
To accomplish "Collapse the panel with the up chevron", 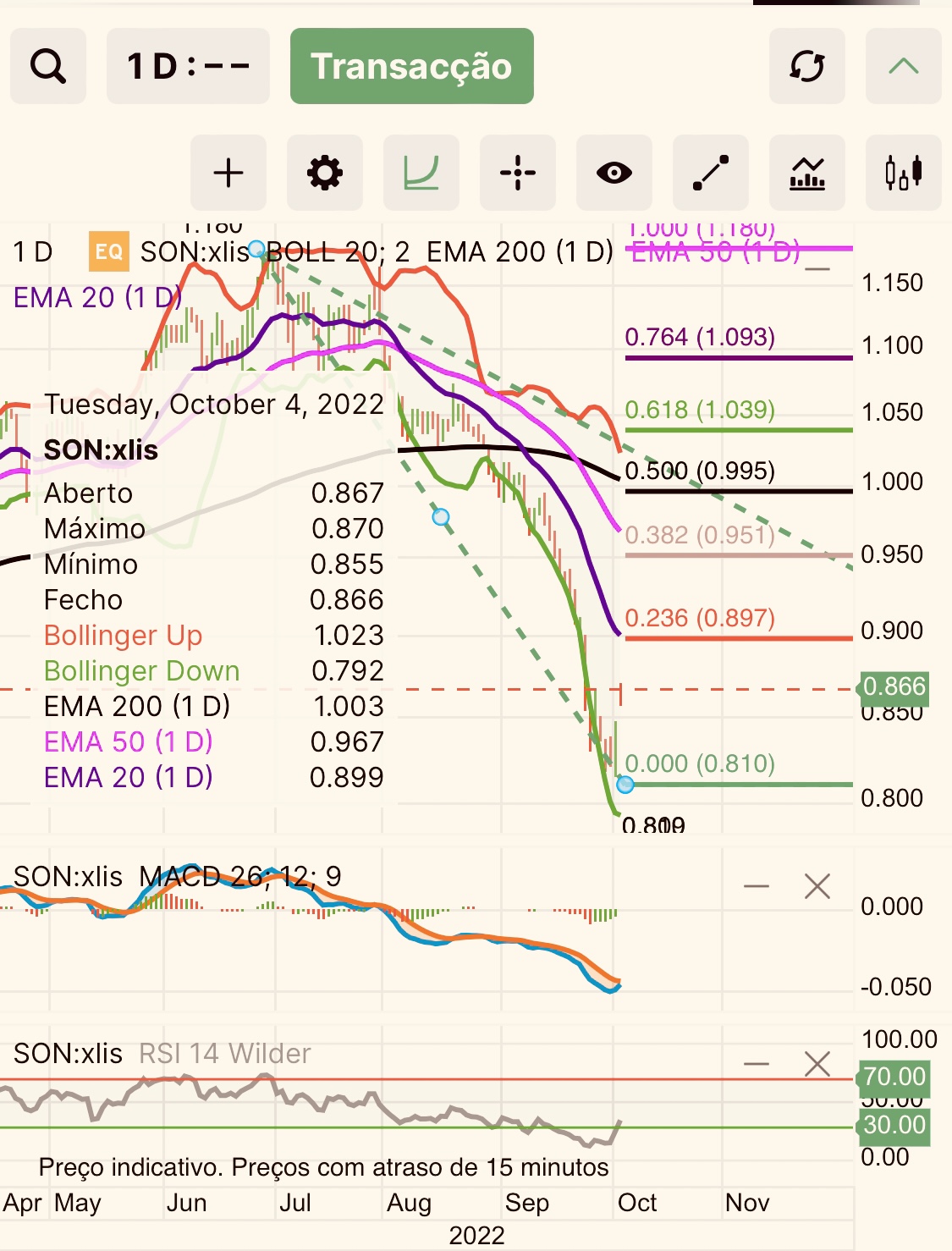I will 903,66.
